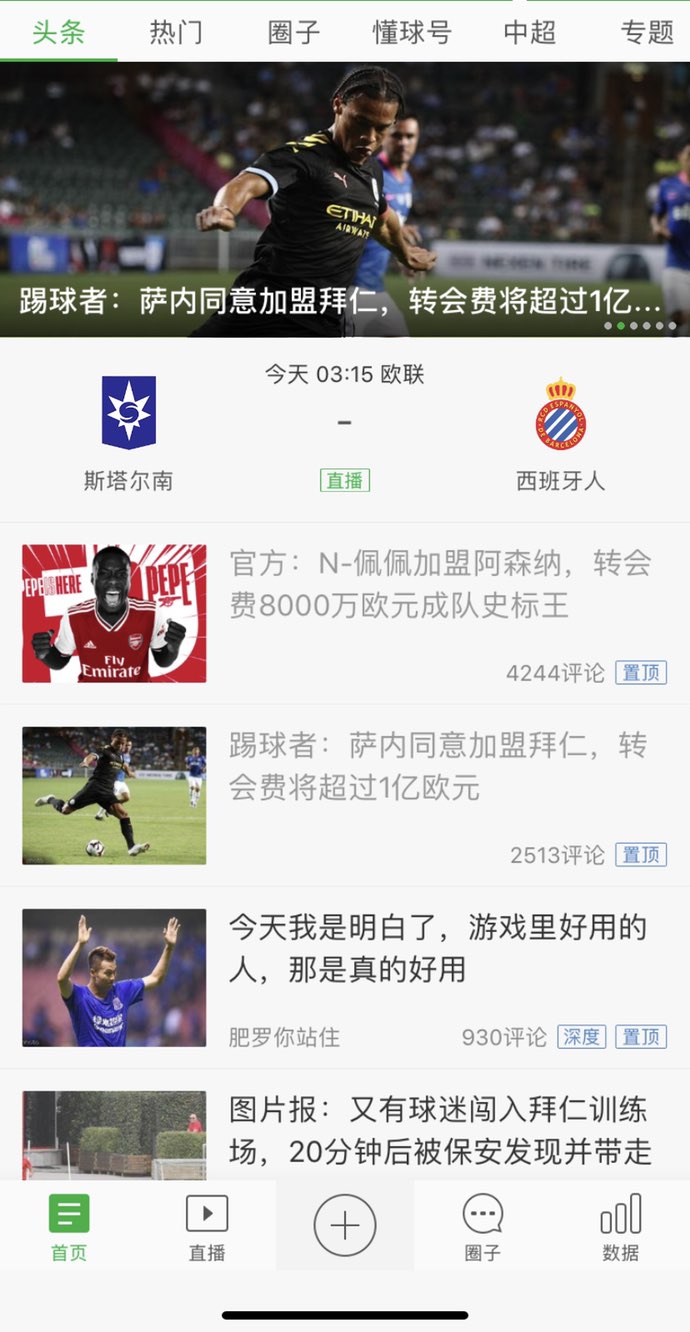The height and width of the screenshot is (1332, 690).
Task: Open the 游戏里好用的人 article
Action: tap(440, 948)
